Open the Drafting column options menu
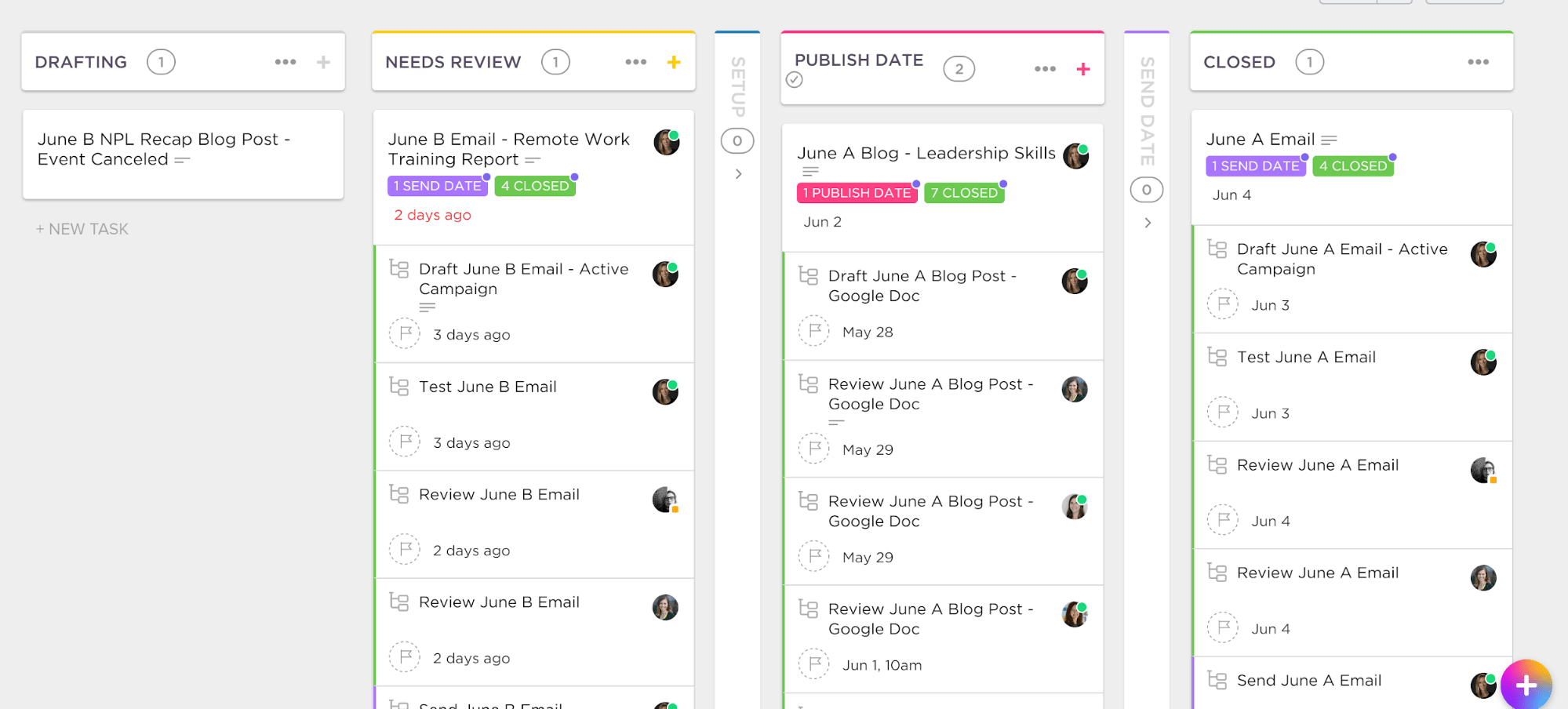1568x709 pixels. (x=285, y=62)
